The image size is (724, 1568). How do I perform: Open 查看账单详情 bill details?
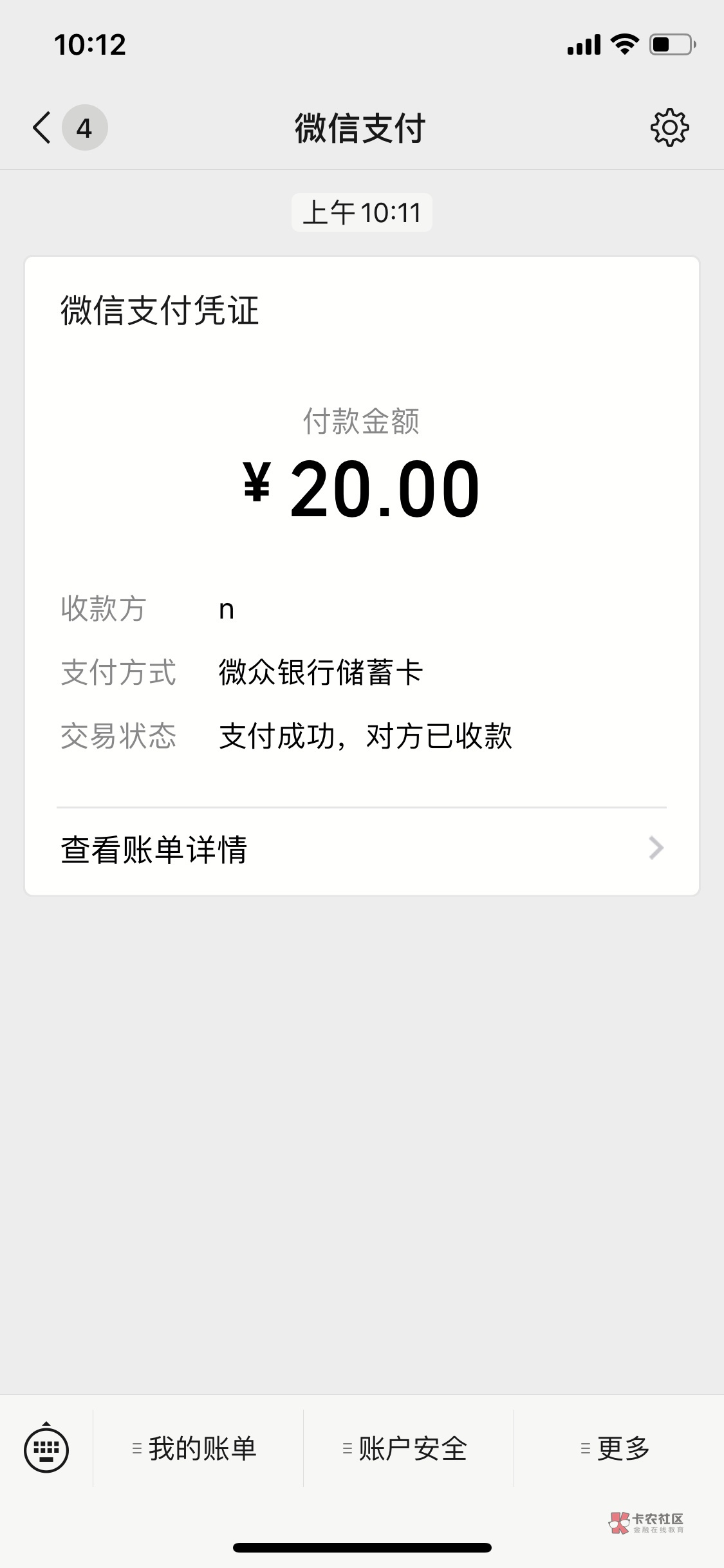(x=362, y=850)
